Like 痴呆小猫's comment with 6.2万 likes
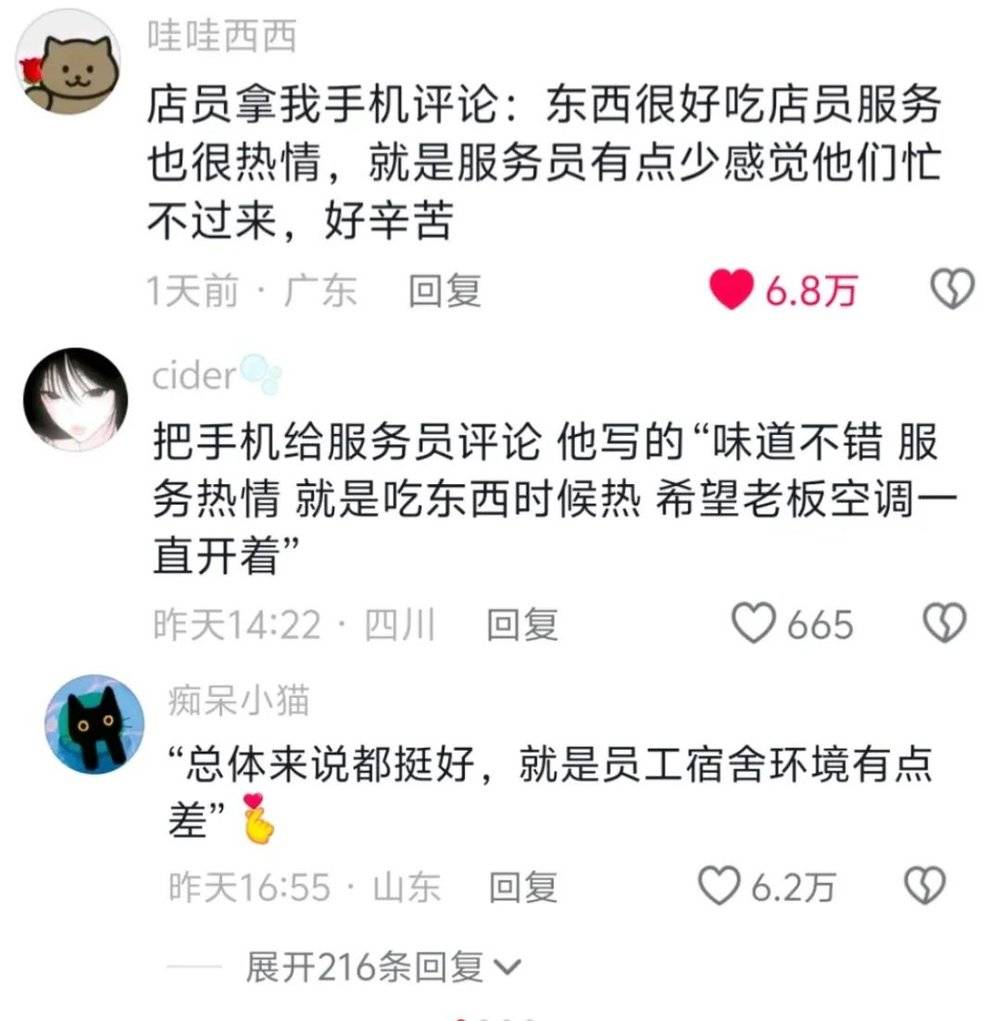Image resolution: width=1000 pixels, height=1021 pixels. coord(717,887)
